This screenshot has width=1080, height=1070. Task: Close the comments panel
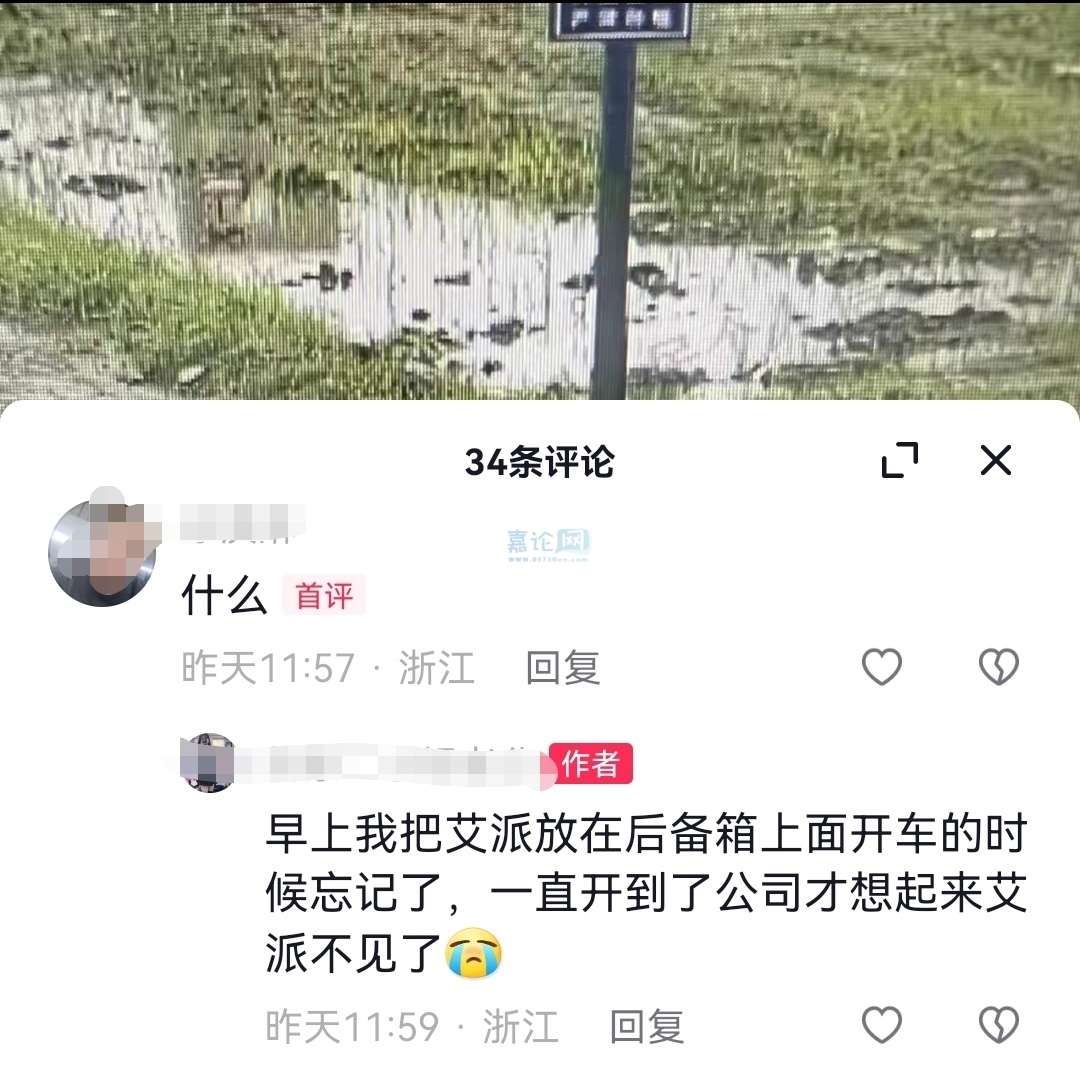pos(995,461)
